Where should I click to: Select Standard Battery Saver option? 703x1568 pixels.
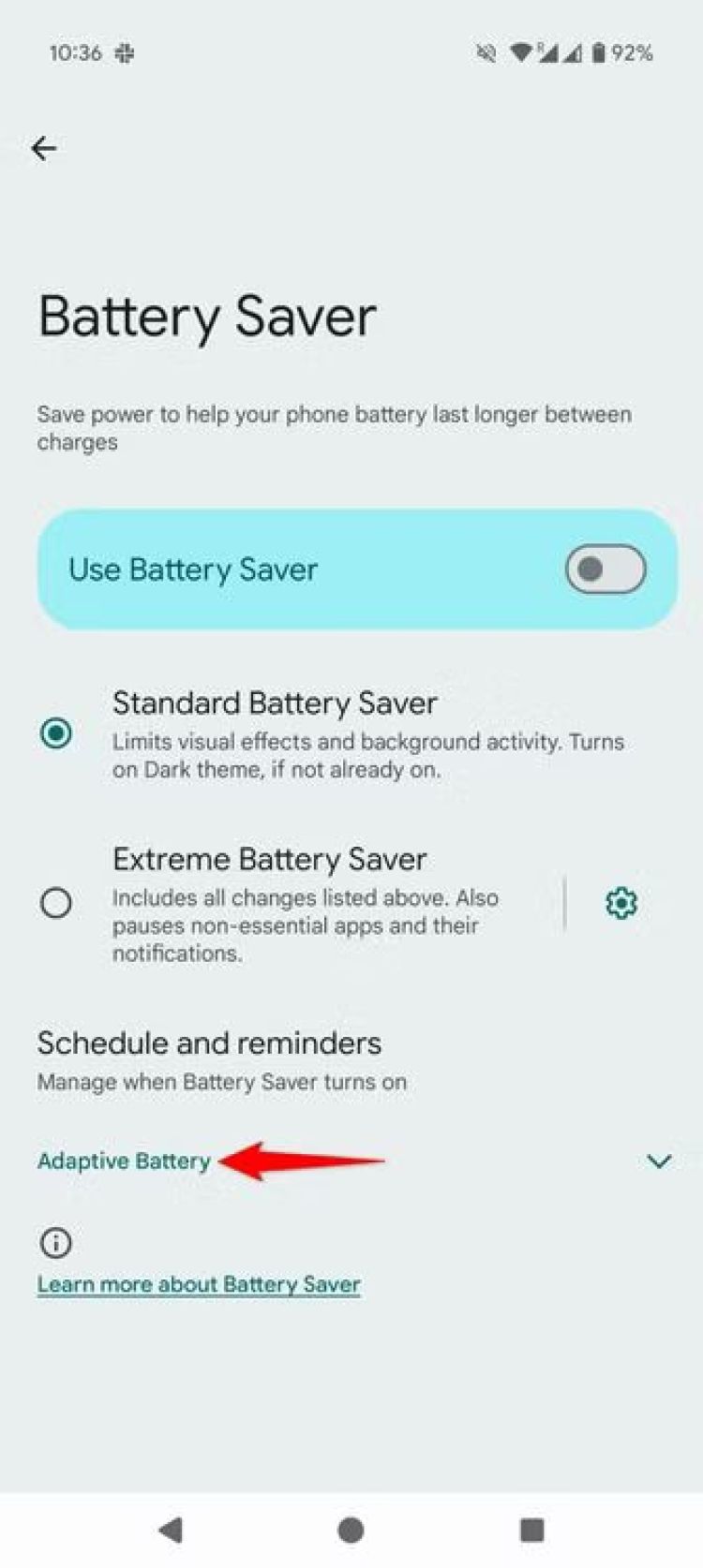tap(56, 732)
